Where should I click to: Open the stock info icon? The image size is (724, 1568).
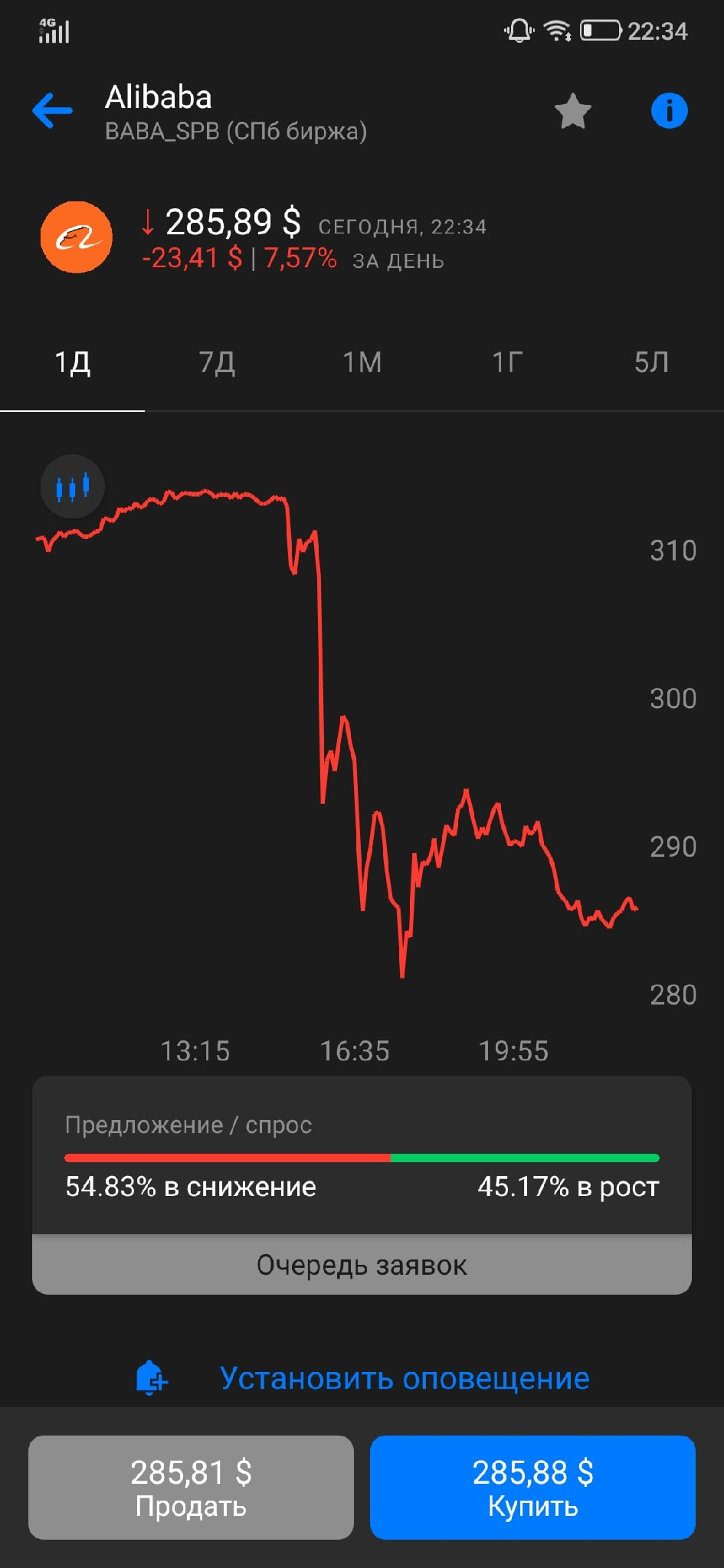pyautogui.click(x=669, y=111)
